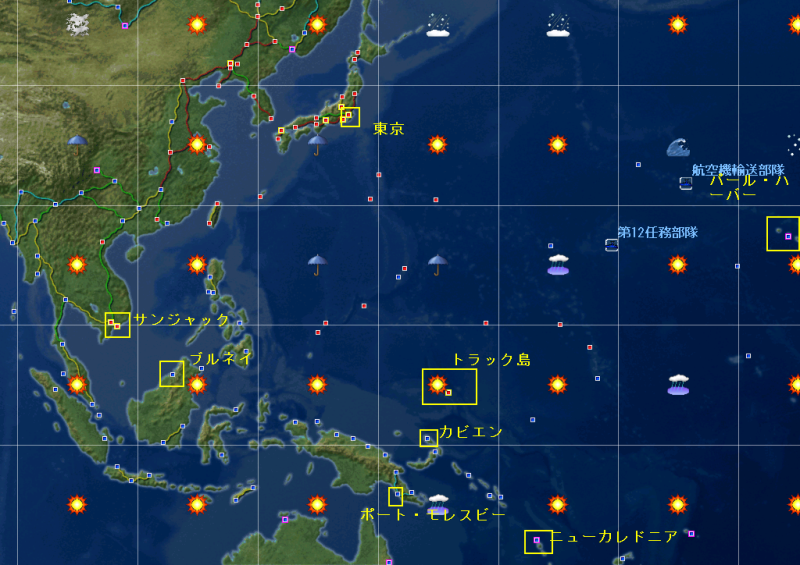This screenshot has height=565, width=800.
Task: Select the トラック島 base marker
Action: pos(449,387)
